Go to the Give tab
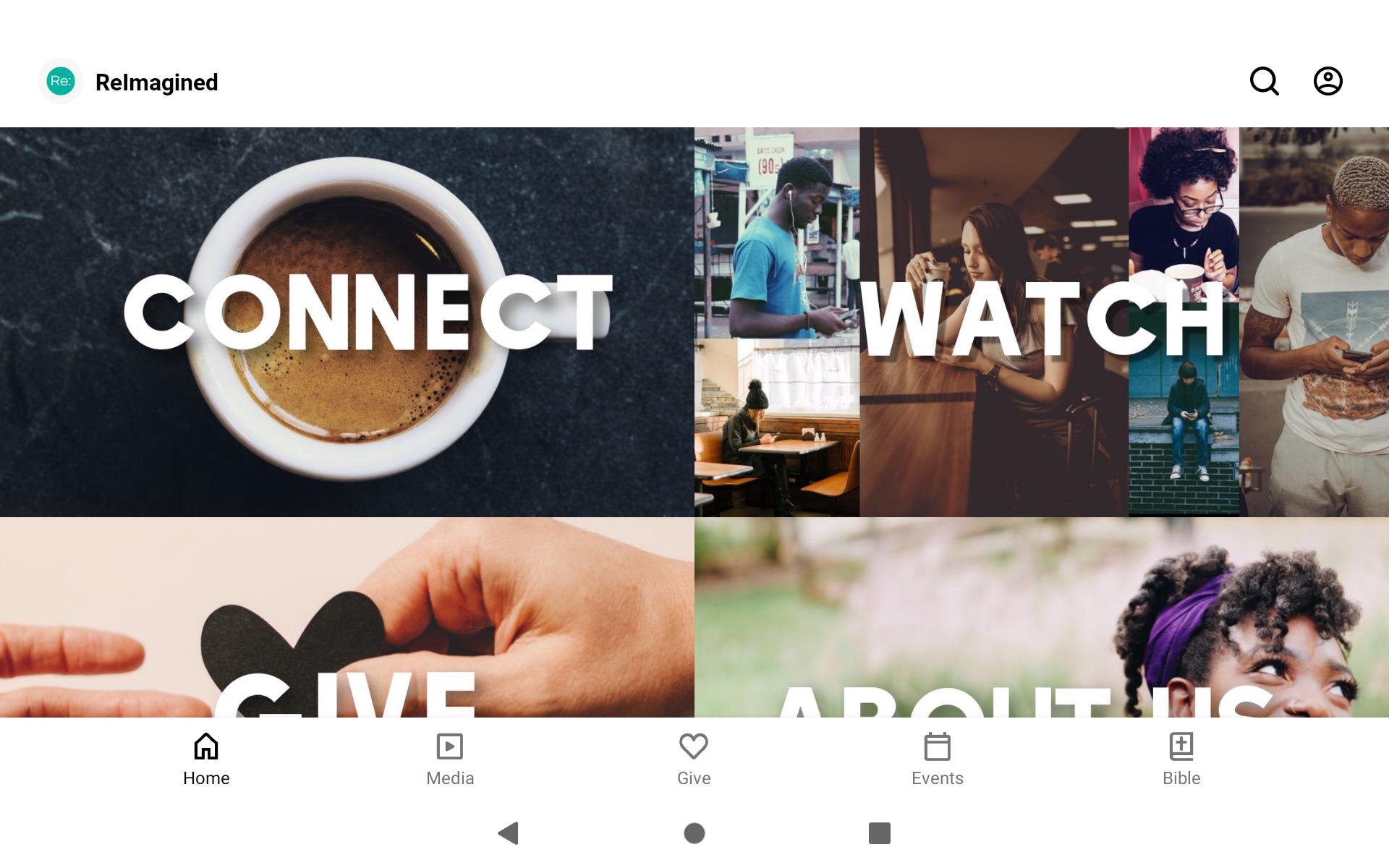1389x868 pixels. click(694, 759)
